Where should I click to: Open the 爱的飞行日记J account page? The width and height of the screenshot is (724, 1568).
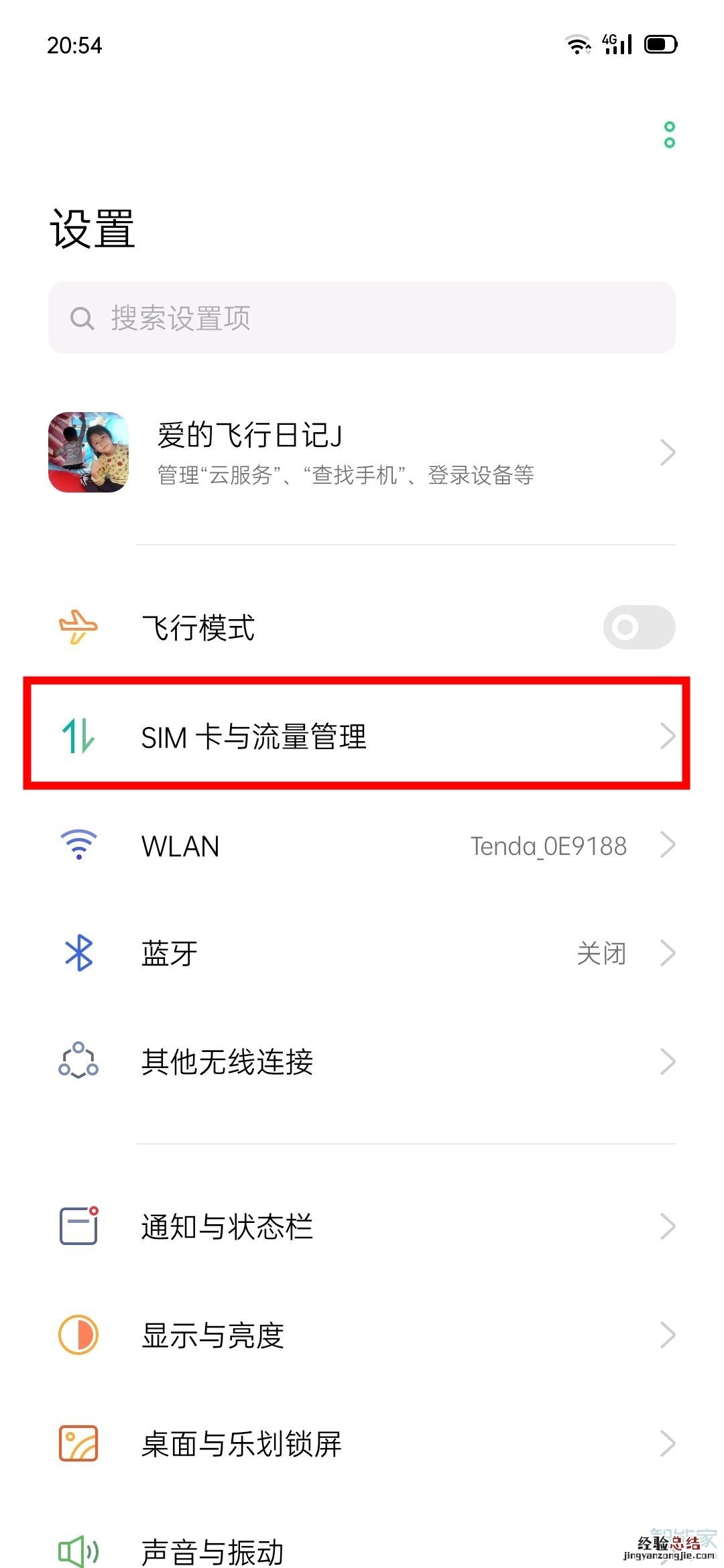pos(362,453)
